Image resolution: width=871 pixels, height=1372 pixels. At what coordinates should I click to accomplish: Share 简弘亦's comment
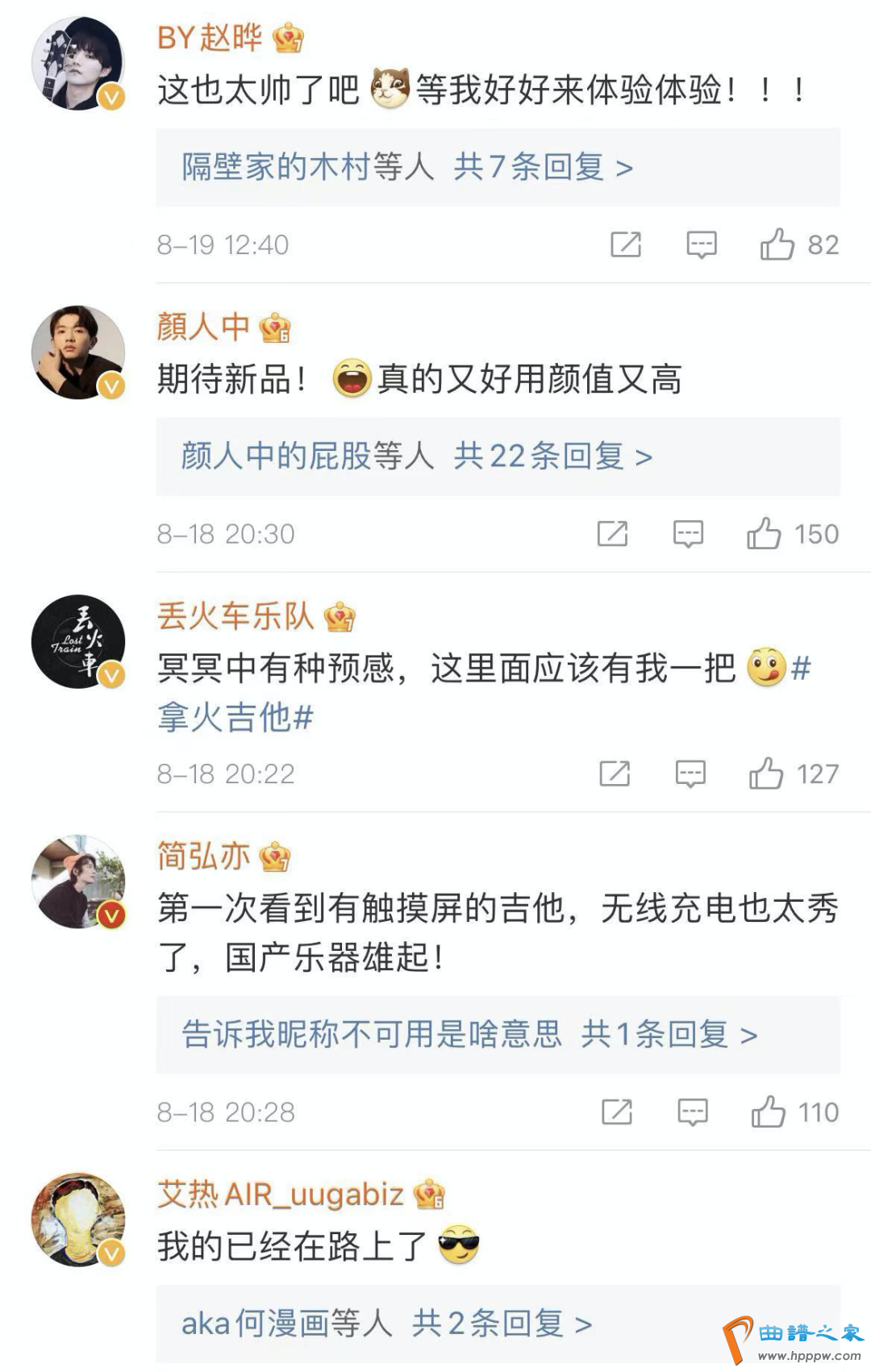(x=617, y=1112)
